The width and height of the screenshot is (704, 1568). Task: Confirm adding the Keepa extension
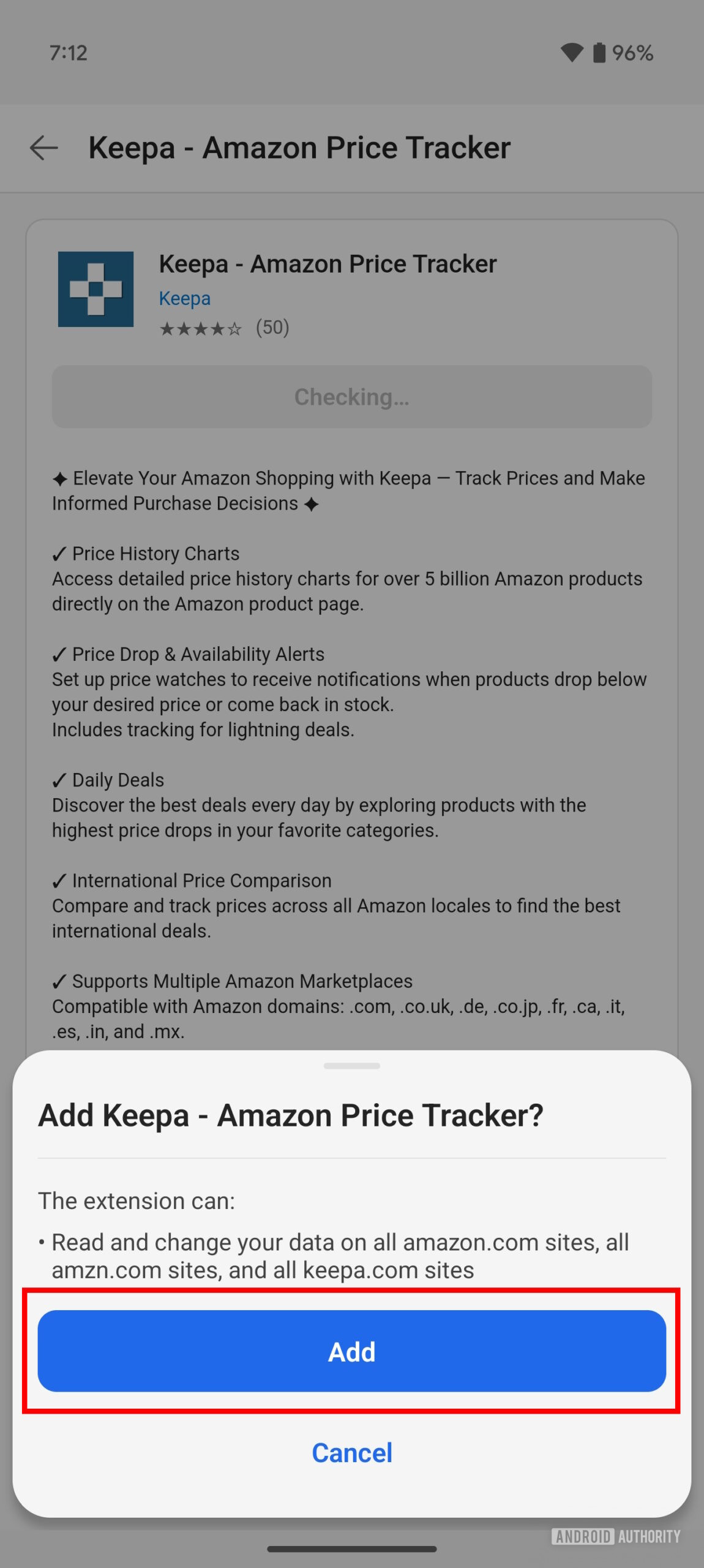pyautogui.click(x=351, y=1351)
